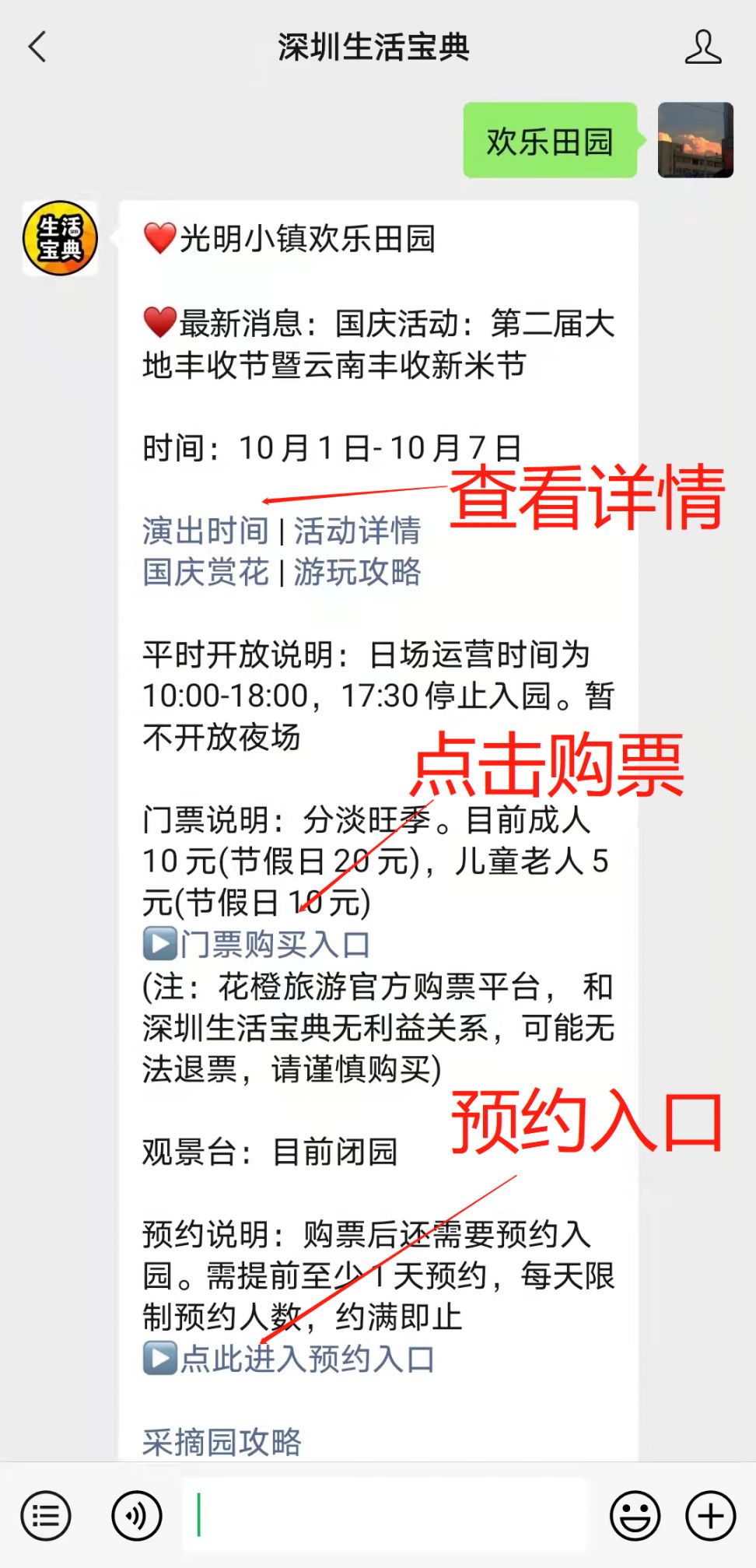Open 活动详情 link
Image resolution: width=756 pixels, height=1568 pixels.
pyautogui.click(x=357, y=531)
